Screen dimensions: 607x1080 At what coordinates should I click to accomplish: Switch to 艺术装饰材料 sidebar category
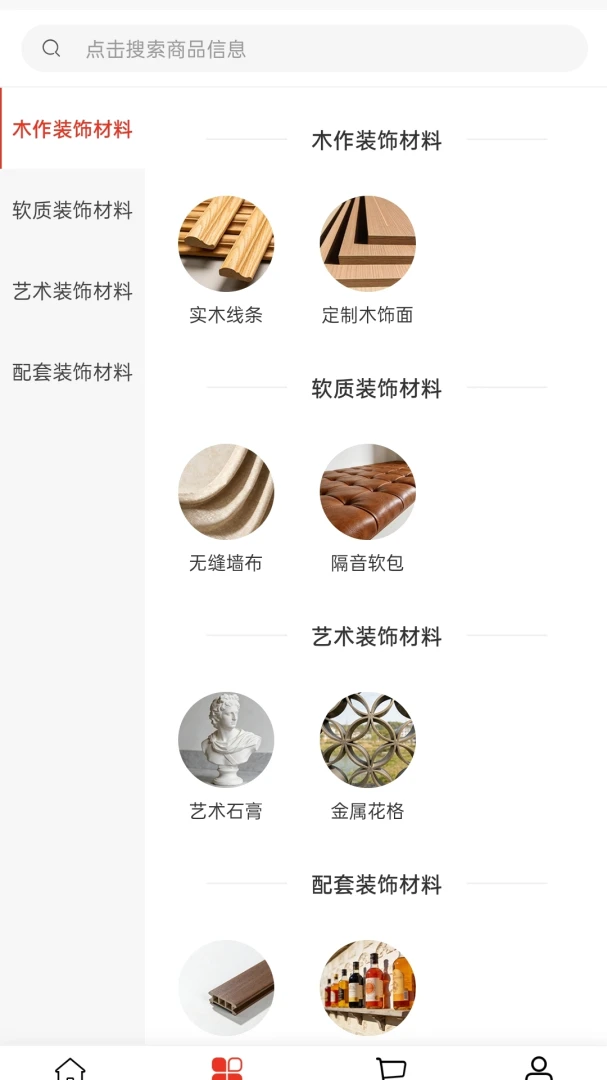72,291
